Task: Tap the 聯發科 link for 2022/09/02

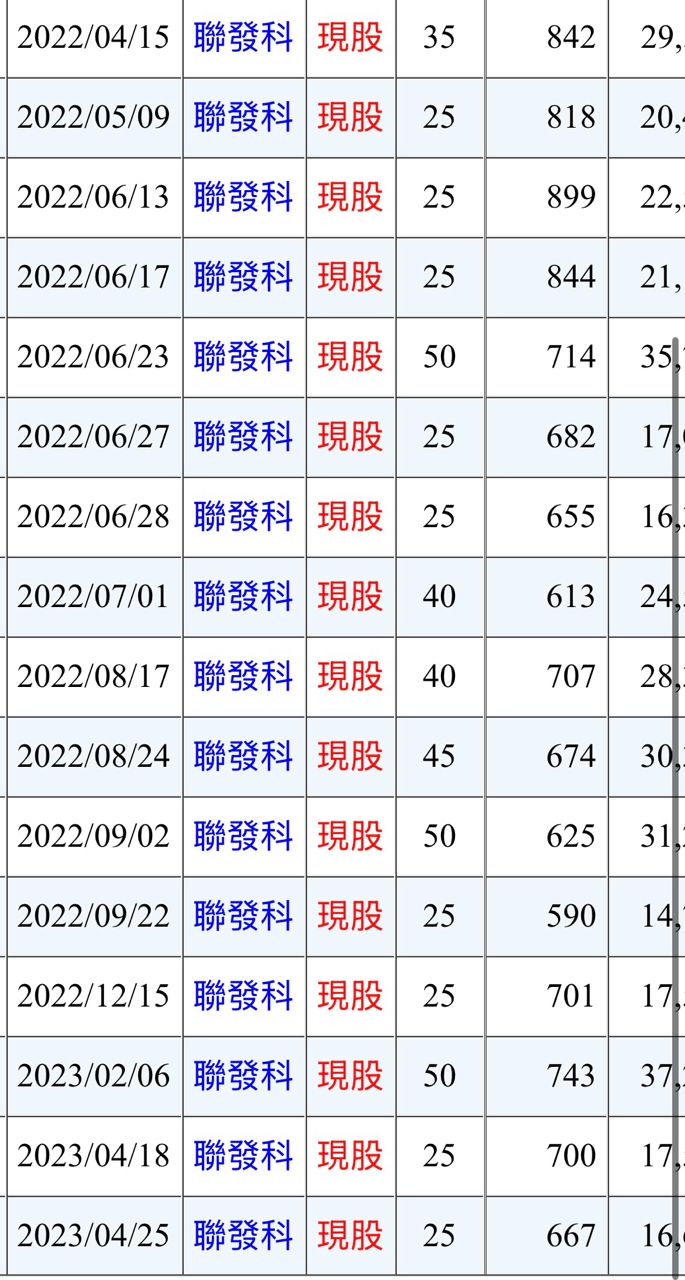Action: click(x=243, y=836)
